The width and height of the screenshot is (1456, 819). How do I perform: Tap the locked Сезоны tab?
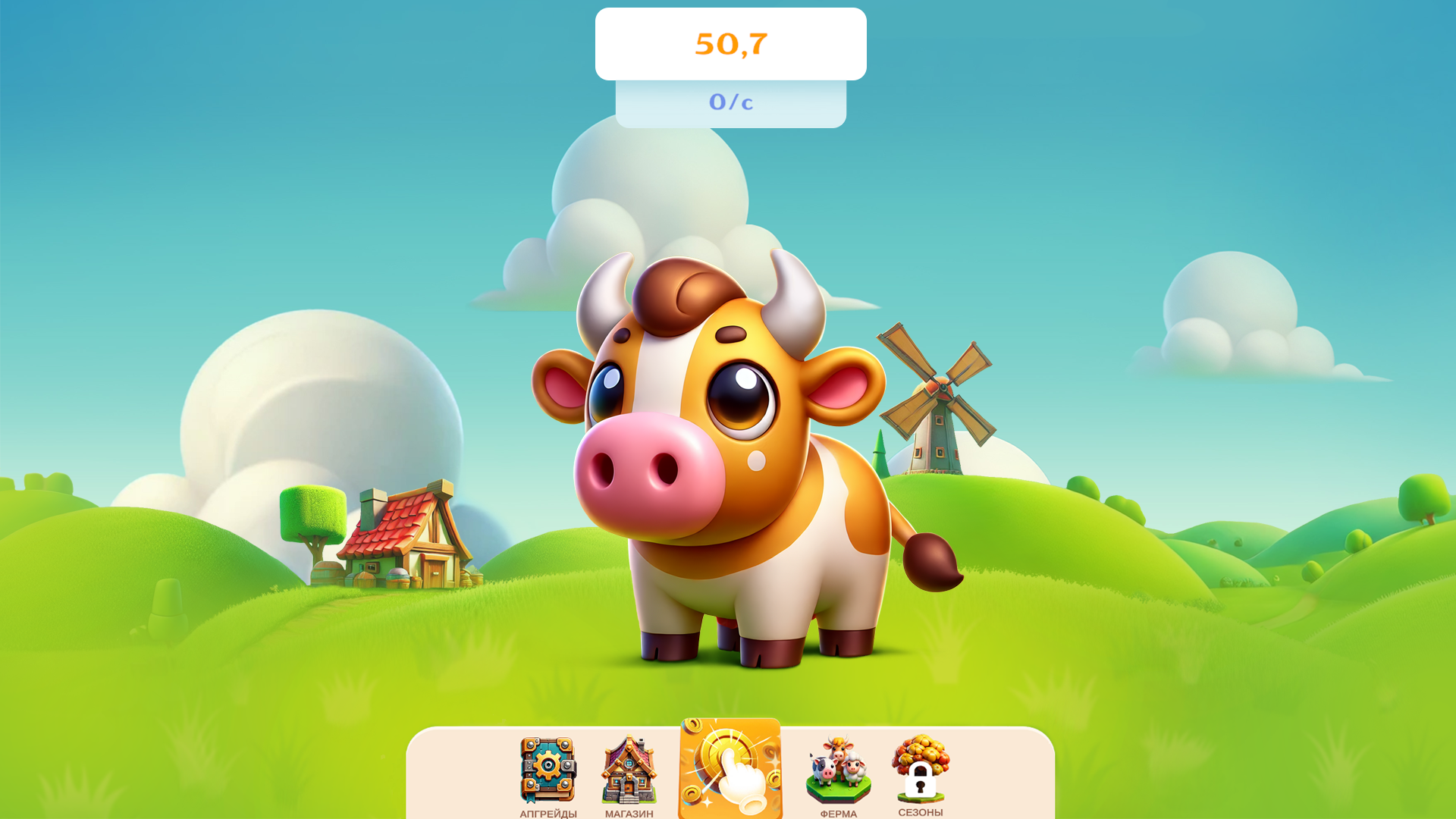click(x=921, y=774)
